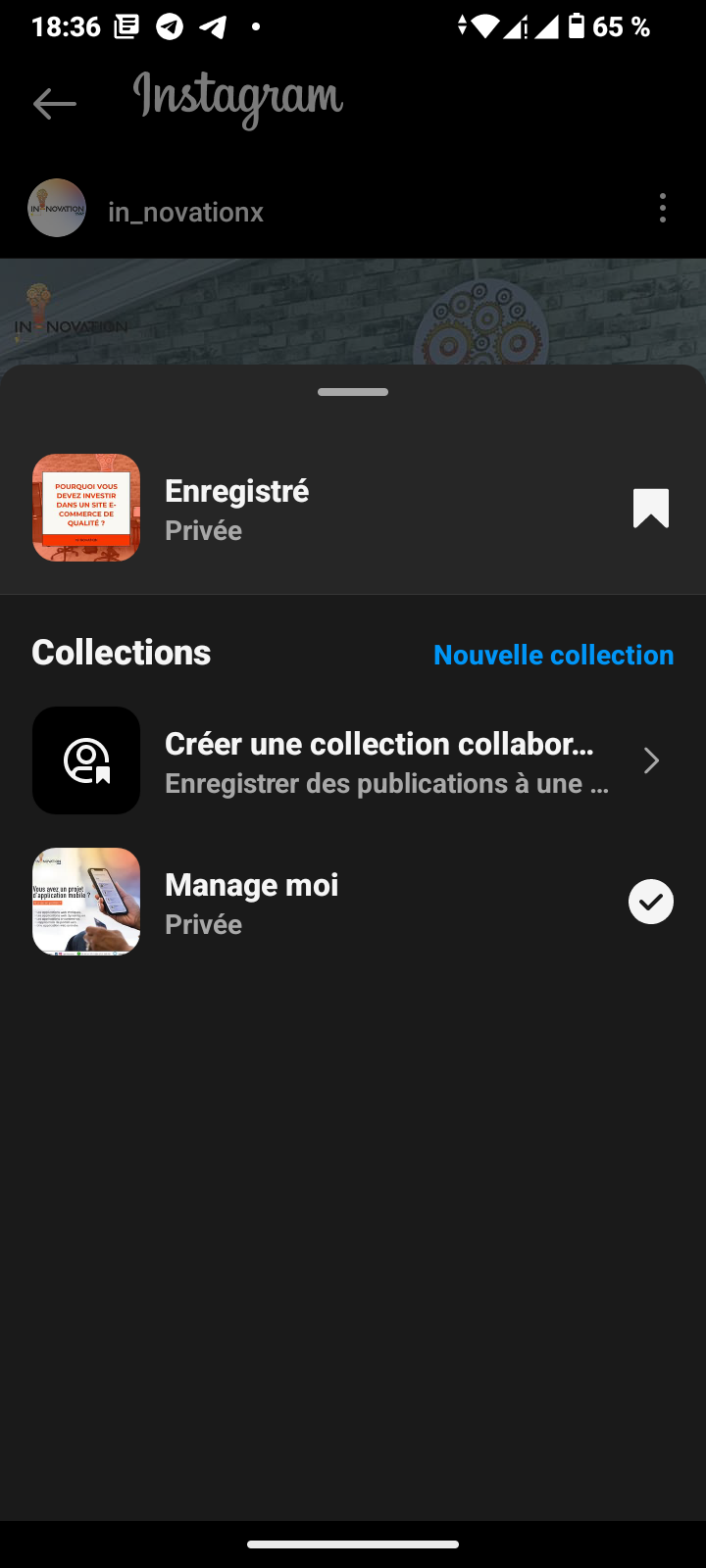Screen dimensions: 706x1568
Task: Go back with the top arrow
Action: coord(54,103)
